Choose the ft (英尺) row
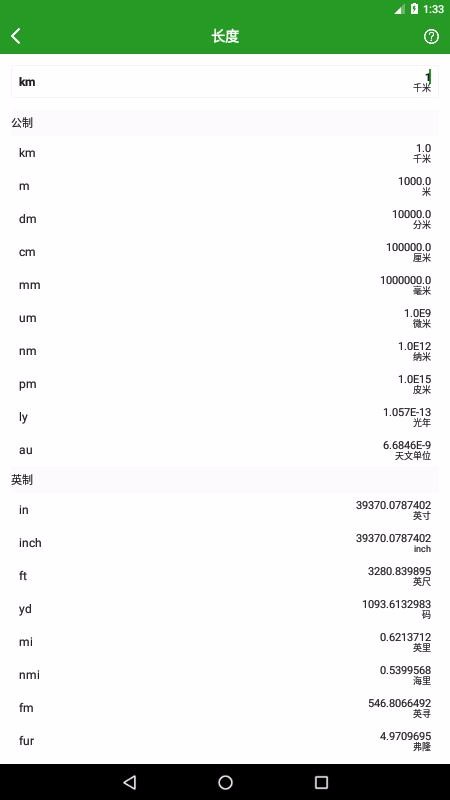 click(x=225, y=576)
